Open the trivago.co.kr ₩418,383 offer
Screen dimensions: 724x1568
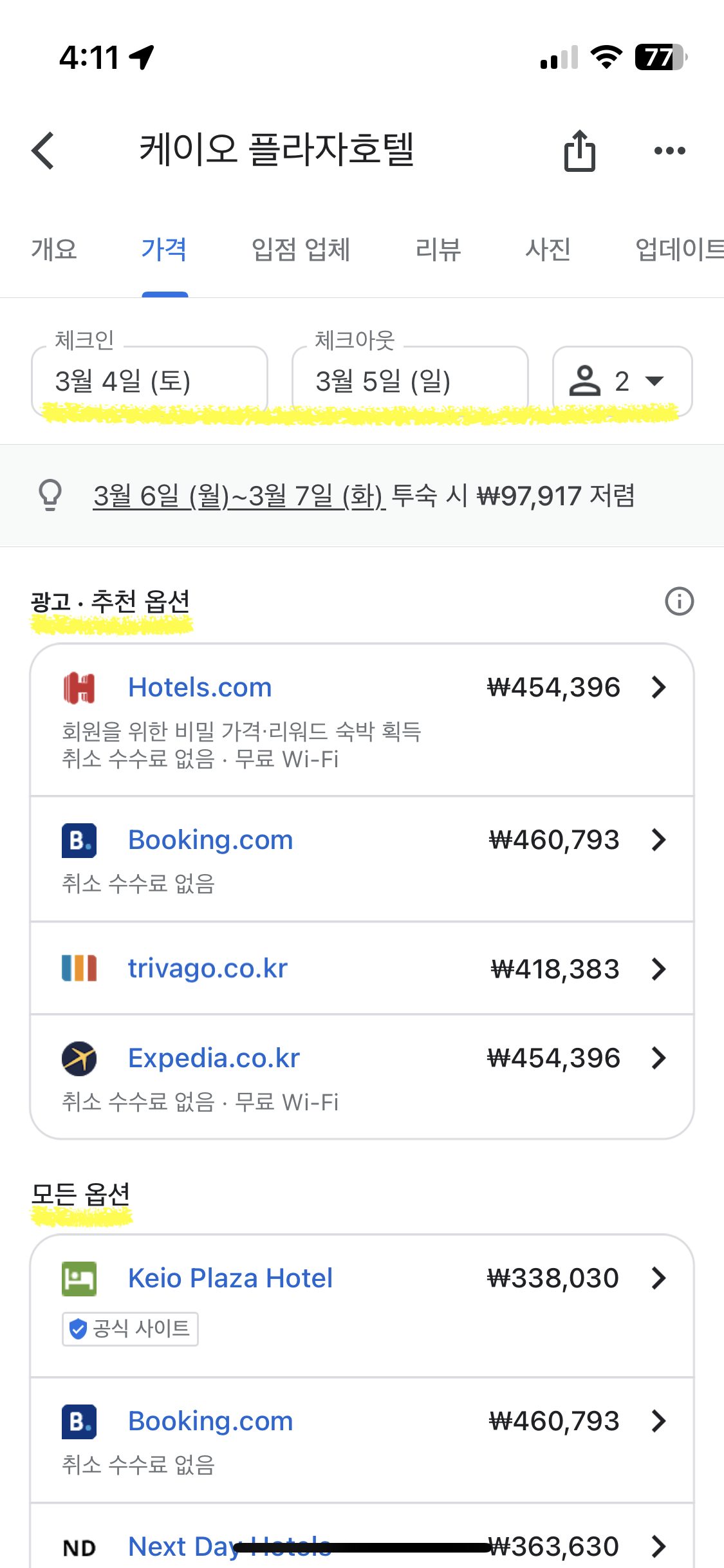pyautogui.click(x=362, y=969)
